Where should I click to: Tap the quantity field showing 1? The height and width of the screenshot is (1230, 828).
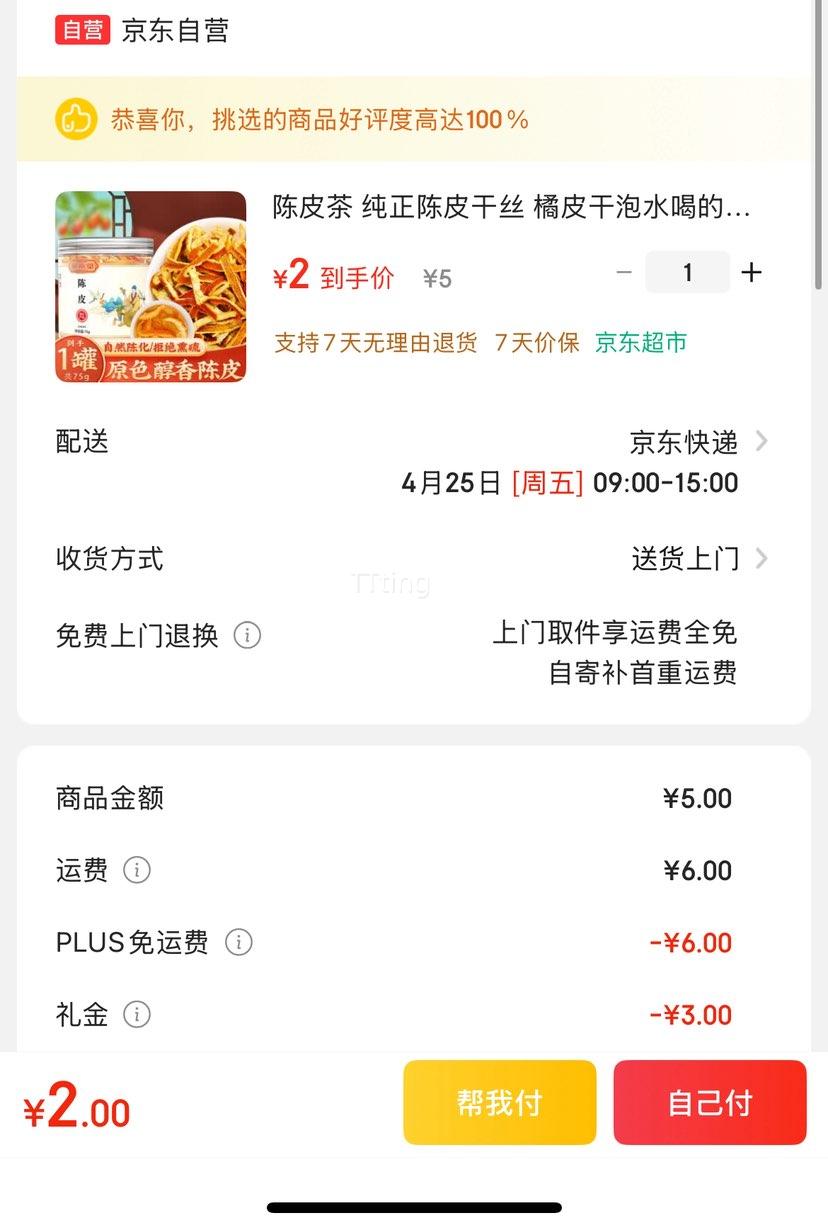point(687,272)
